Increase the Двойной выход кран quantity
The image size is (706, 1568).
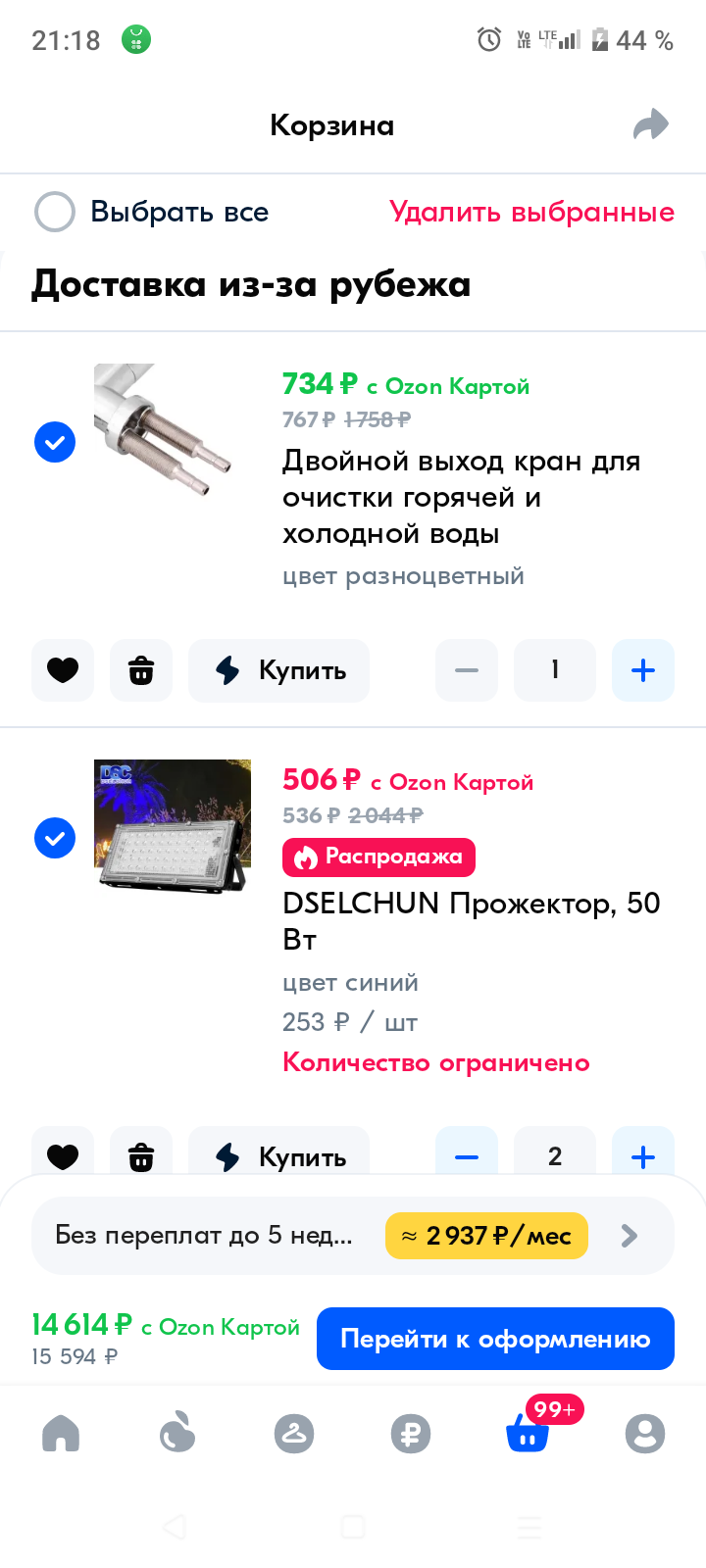click(642, 670)
